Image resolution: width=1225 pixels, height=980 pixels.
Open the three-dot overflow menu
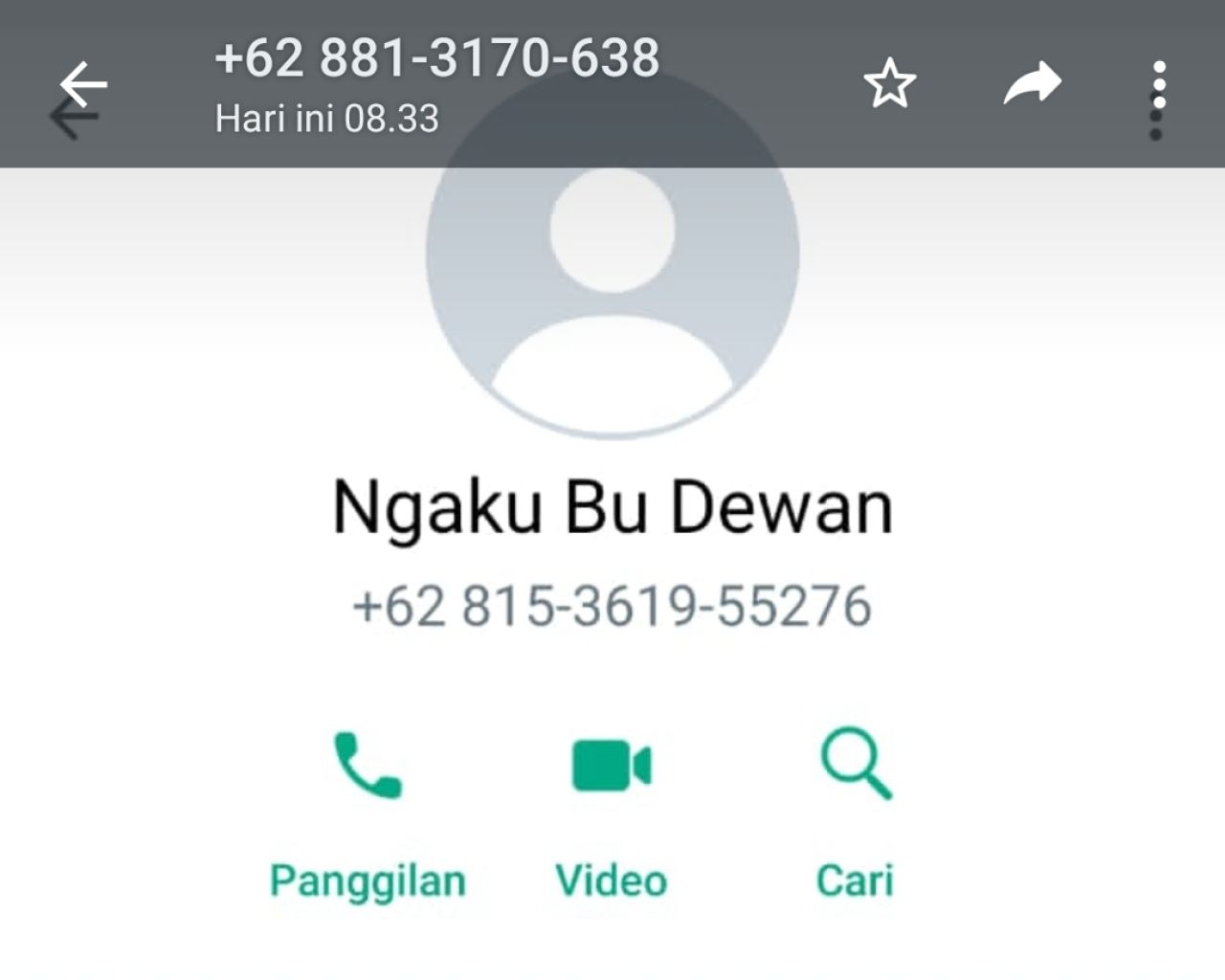pos(1159,86)
